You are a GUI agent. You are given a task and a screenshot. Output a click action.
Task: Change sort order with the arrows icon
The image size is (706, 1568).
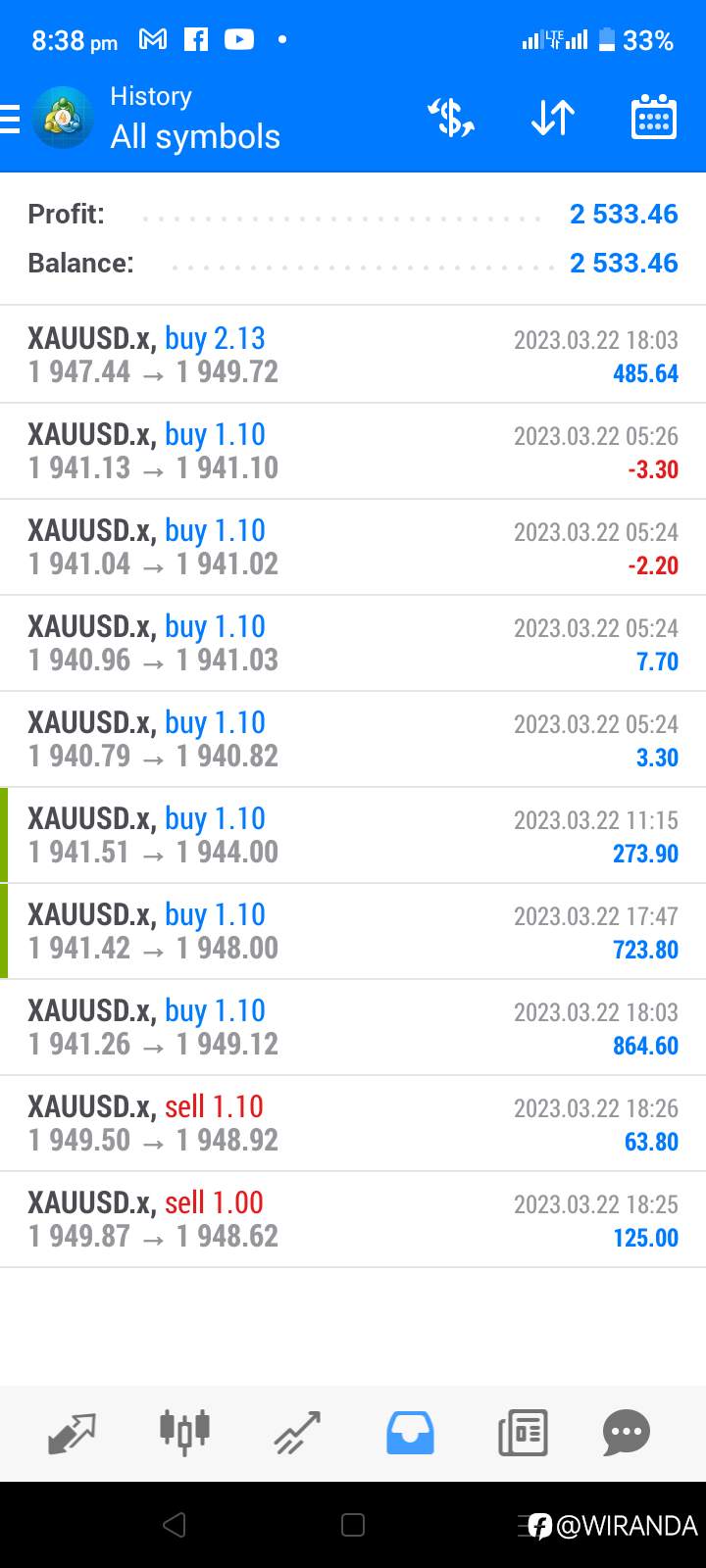click(553, 119)
